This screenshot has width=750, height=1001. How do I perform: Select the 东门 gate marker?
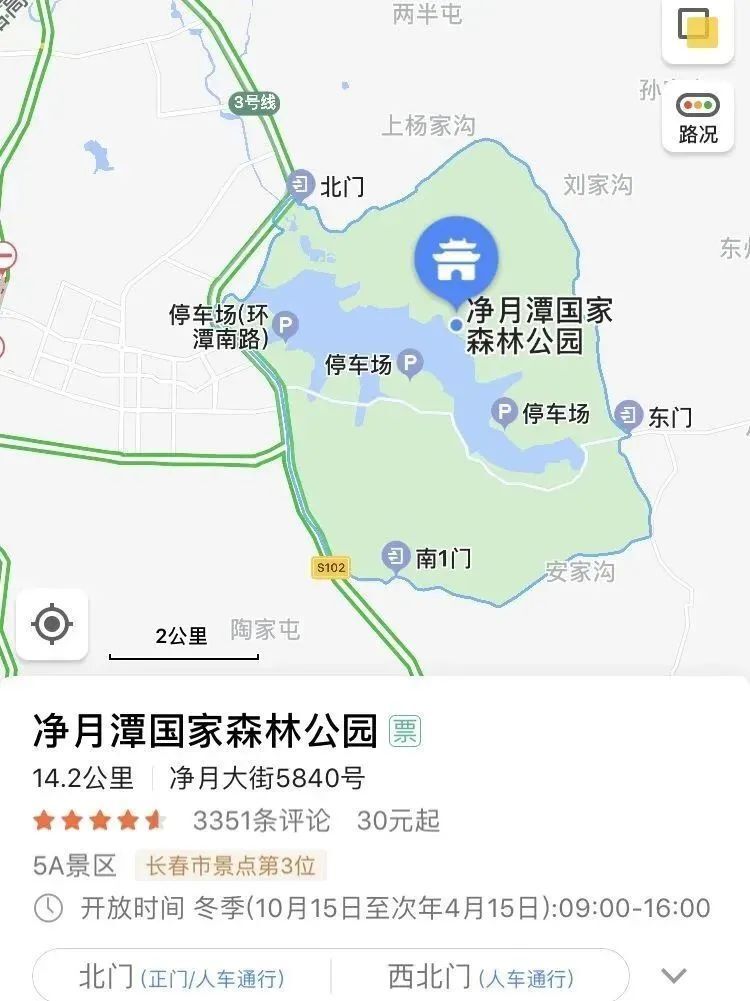tap(629, 414)
